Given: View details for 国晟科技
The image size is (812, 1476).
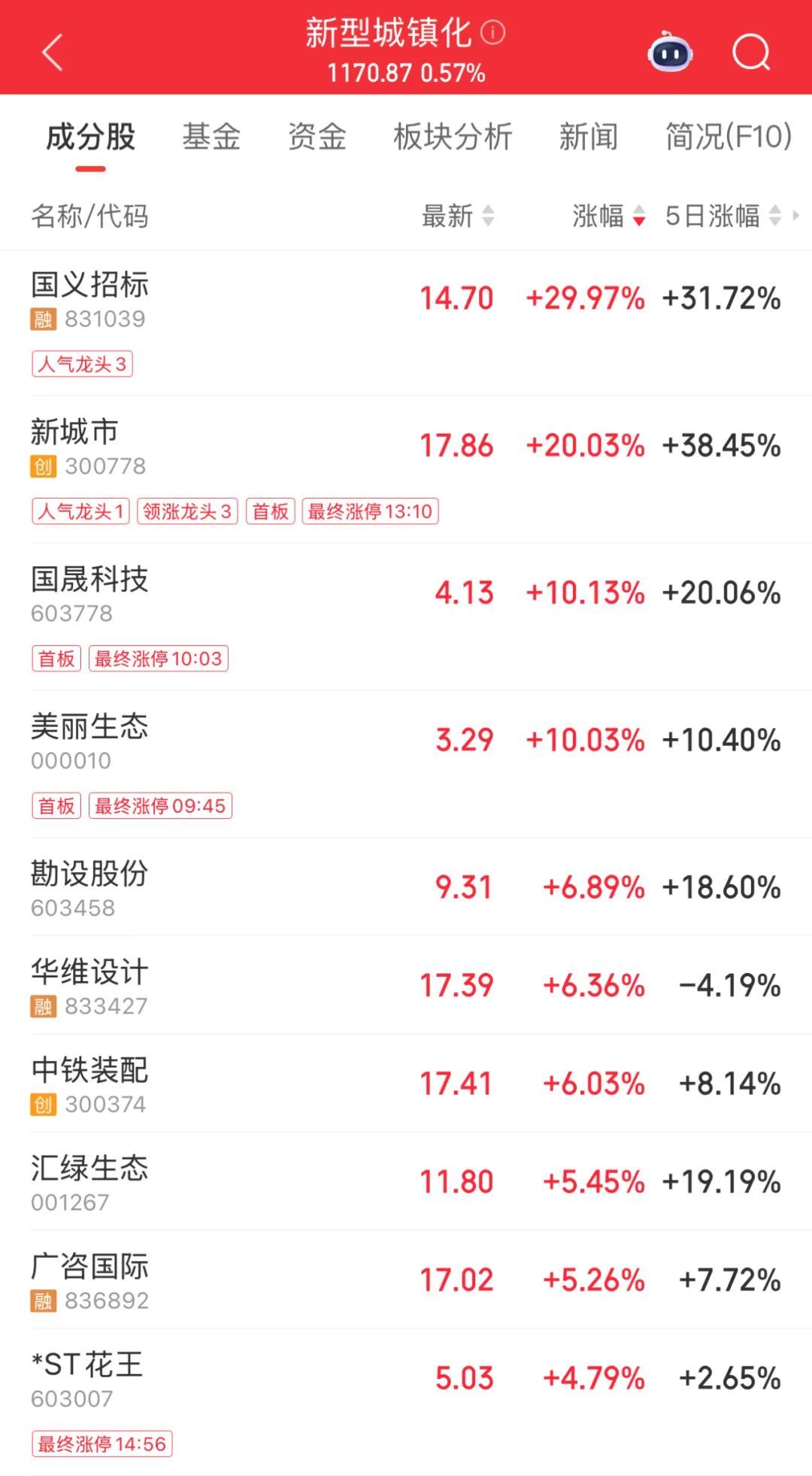Looking at the screenshot, I should [406, 617].
